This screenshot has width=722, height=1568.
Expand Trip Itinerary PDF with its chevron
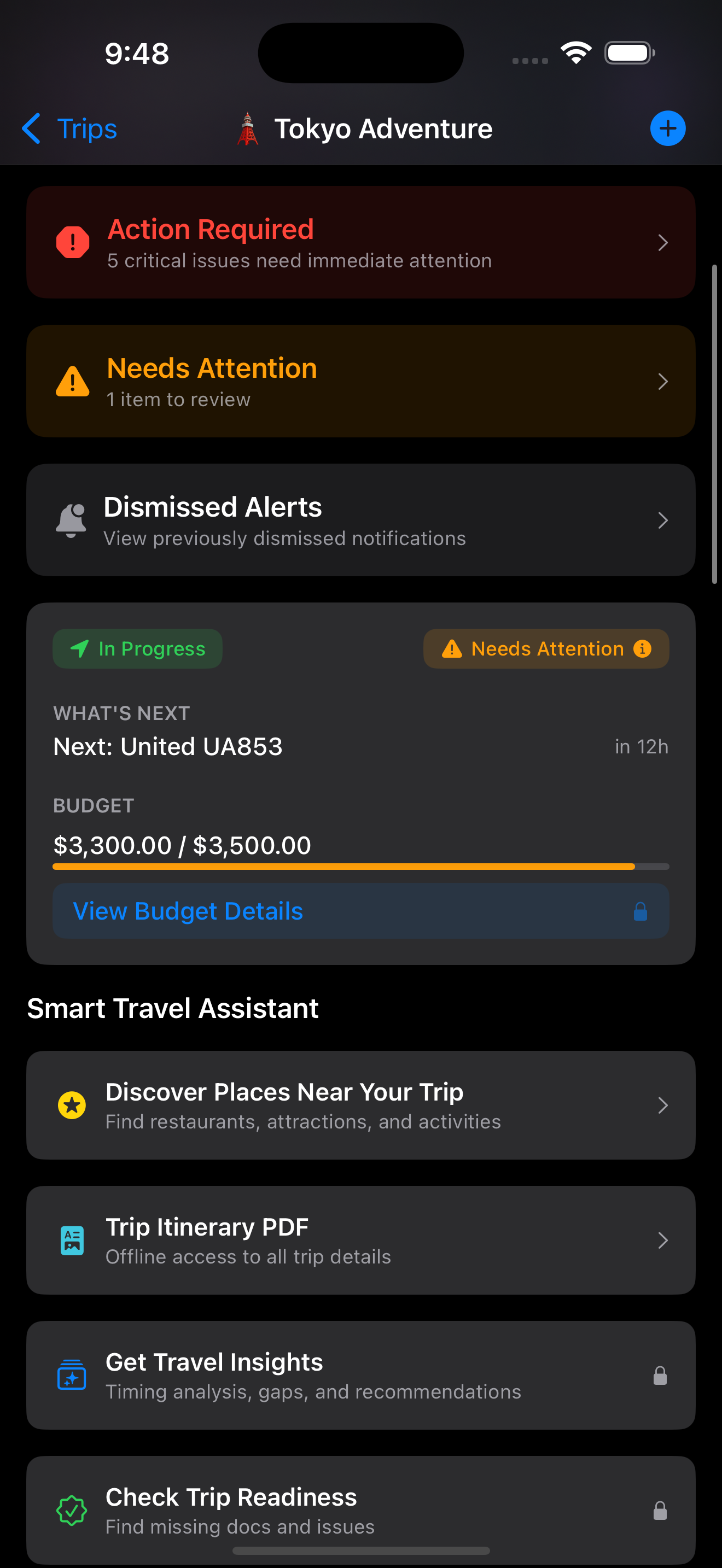click(662, 1241)
